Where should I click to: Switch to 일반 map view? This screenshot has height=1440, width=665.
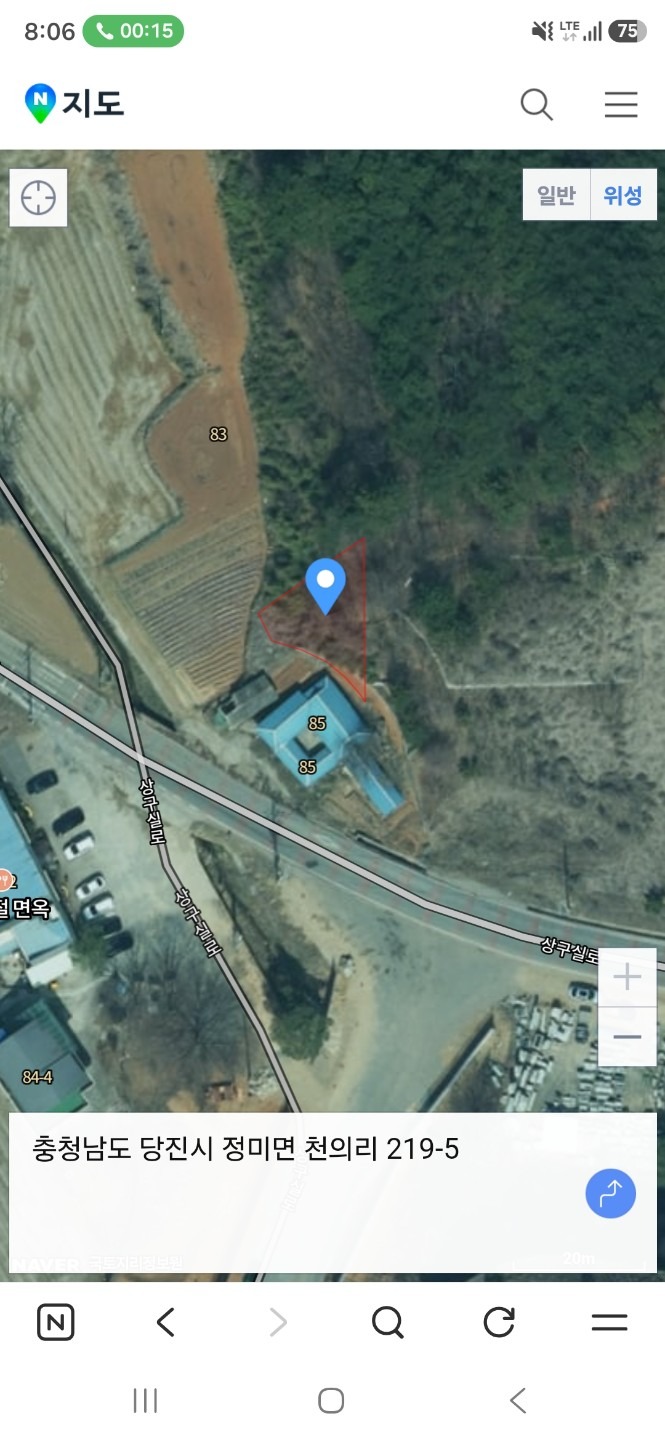[556, 195]
